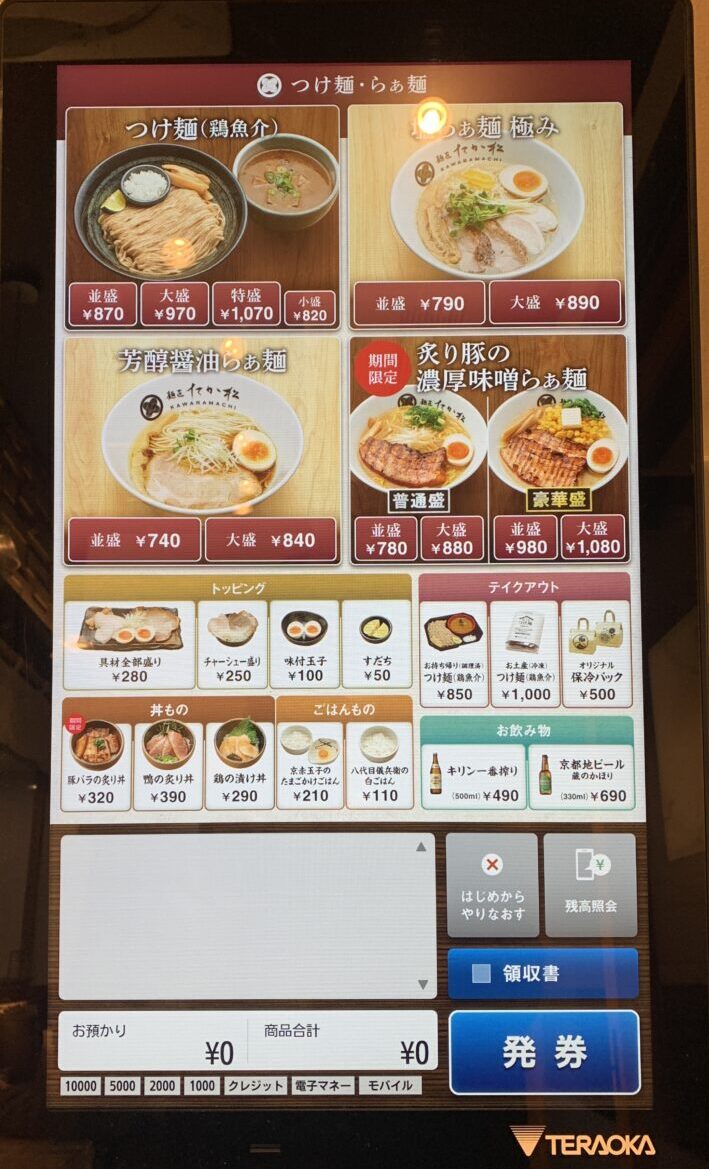The width and height of the screenshot is (709, 1169).
Task: Issue the ticket with 発券
Action: (x=544, y=1052)
